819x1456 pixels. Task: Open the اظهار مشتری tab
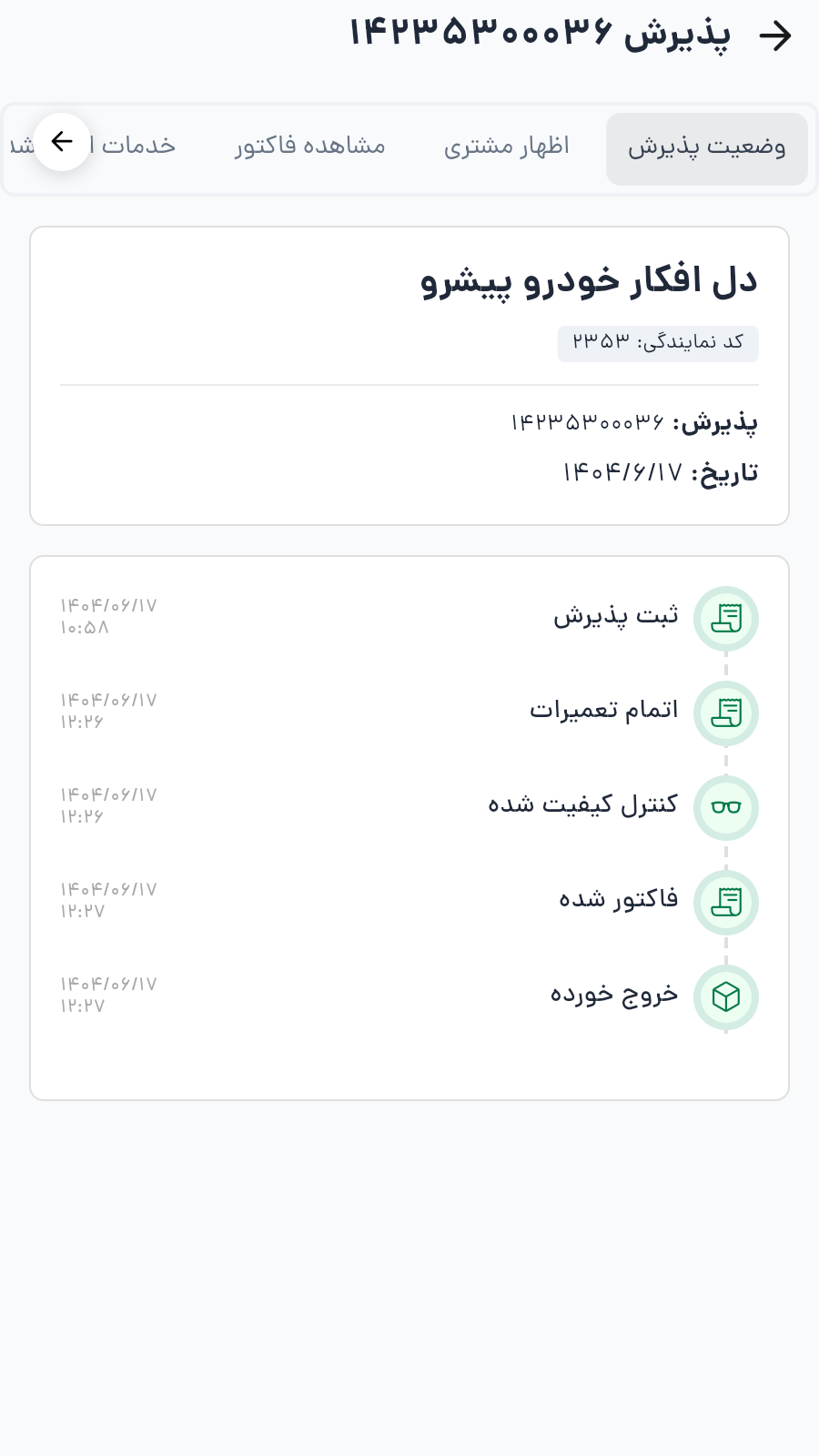click(x=506, y=147)
